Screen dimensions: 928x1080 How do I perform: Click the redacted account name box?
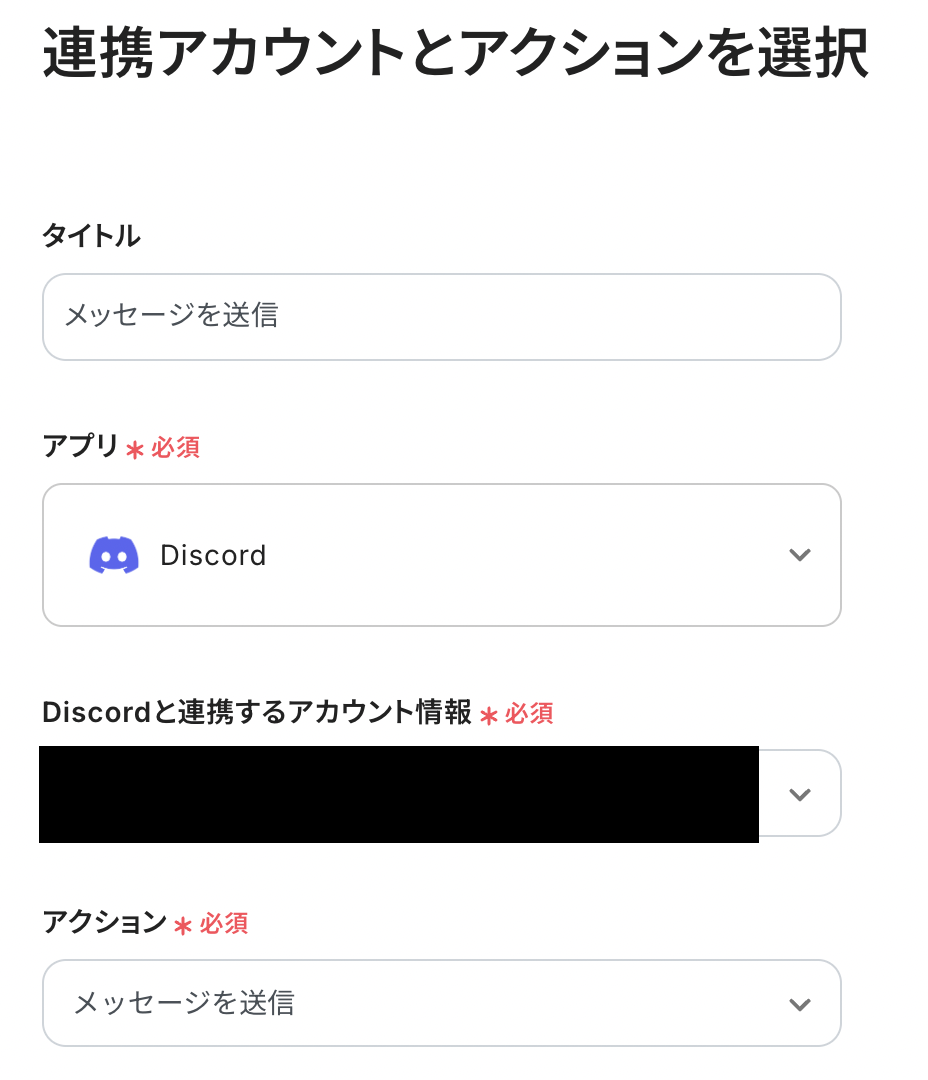(x=398, y=794)
